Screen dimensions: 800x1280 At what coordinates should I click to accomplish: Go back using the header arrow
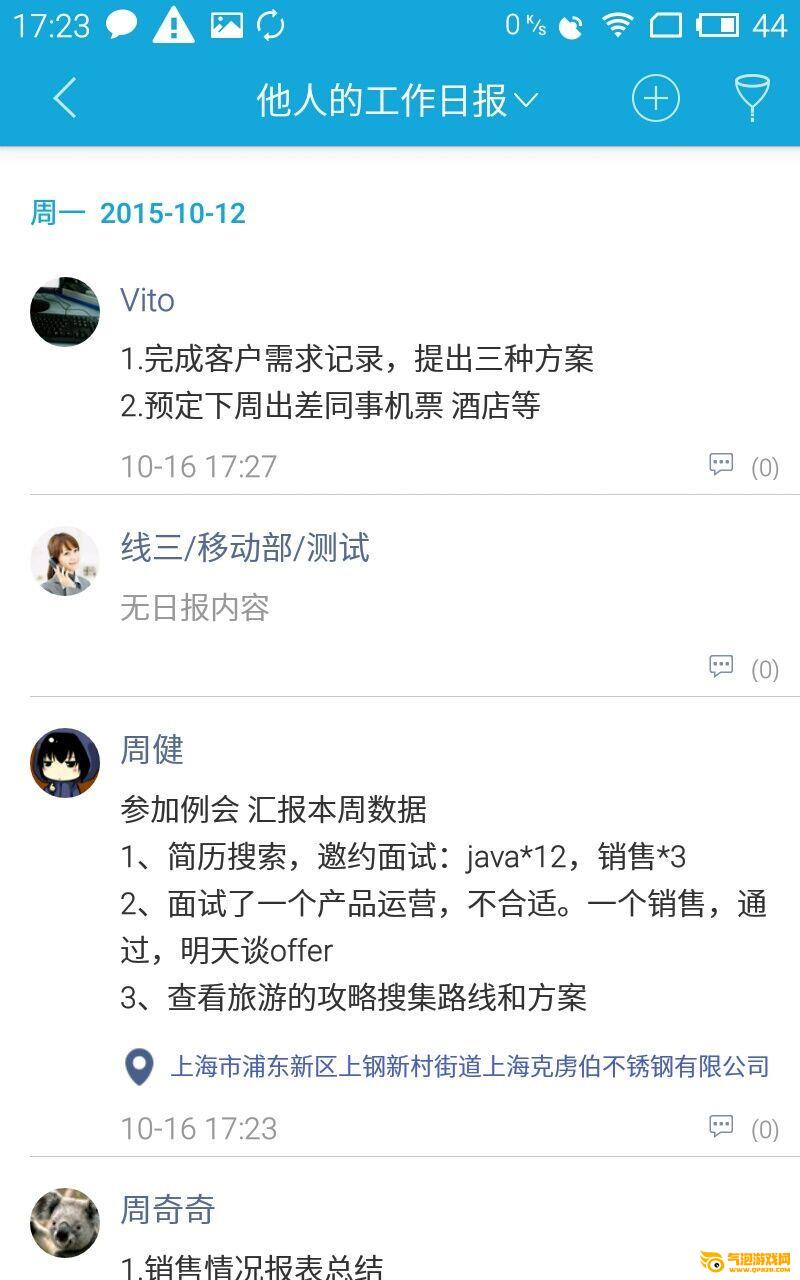[x=65, y=99]
